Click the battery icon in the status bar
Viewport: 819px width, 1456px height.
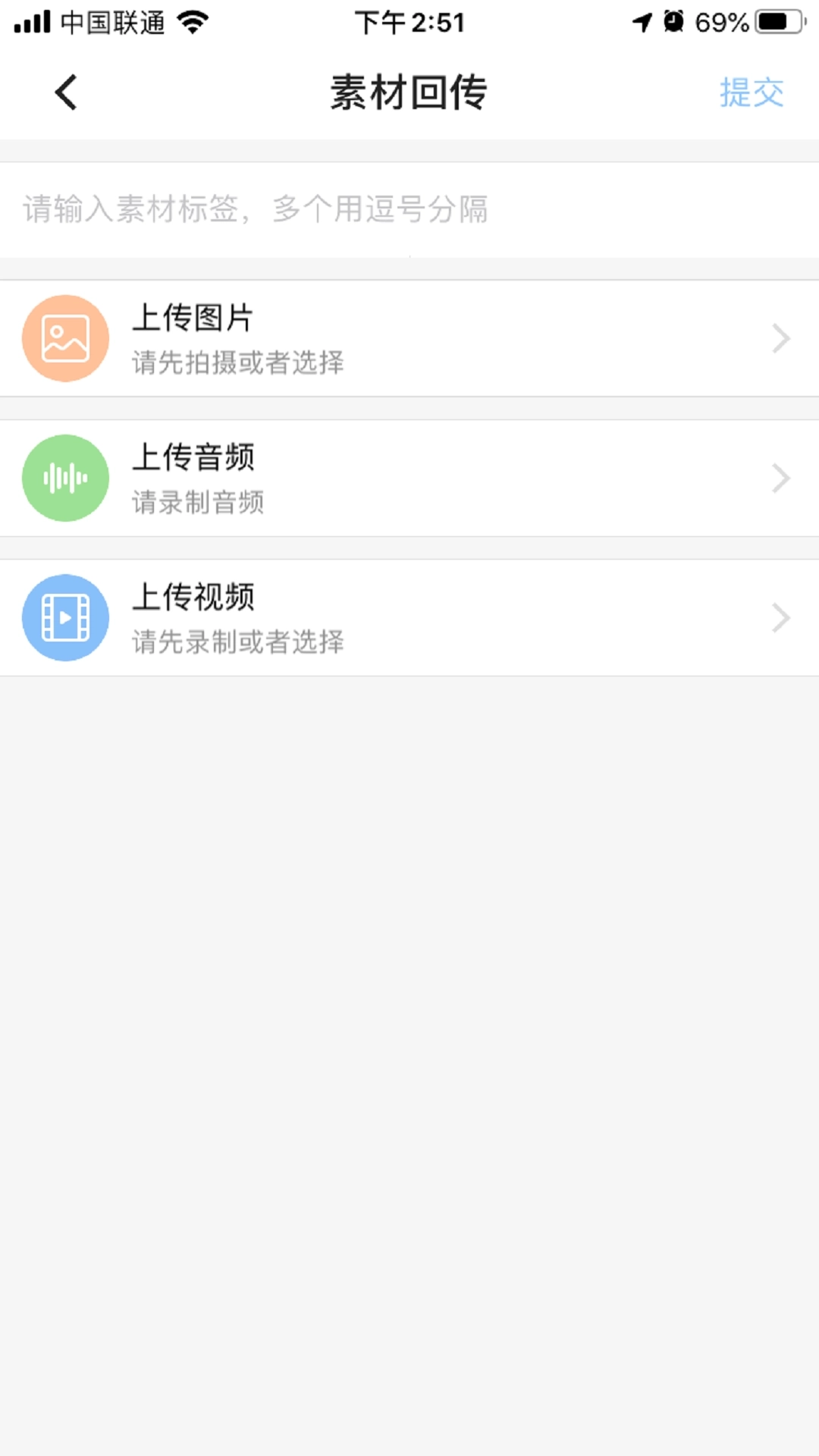tap(775, 20)
